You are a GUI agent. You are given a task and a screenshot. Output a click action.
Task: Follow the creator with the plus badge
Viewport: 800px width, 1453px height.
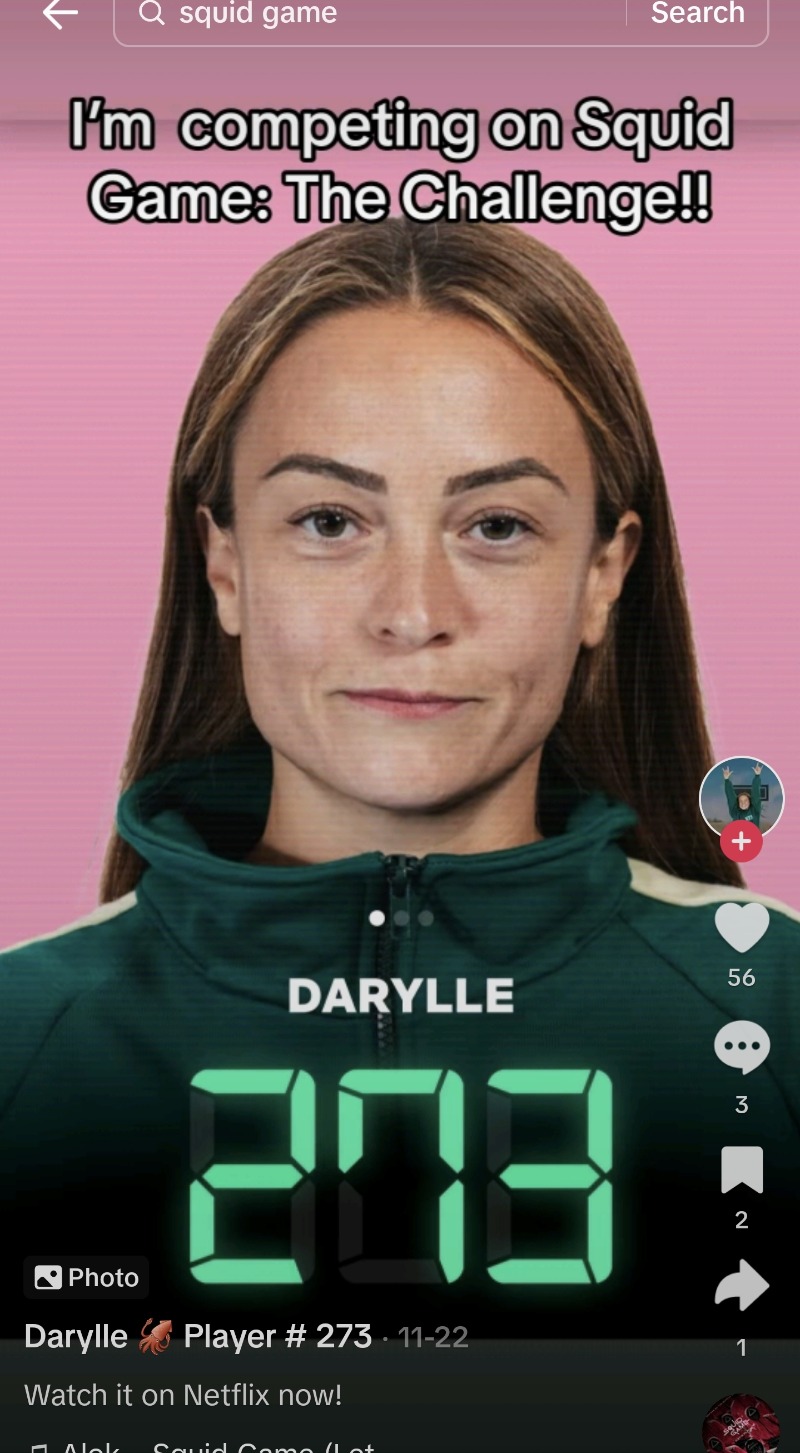(741, 842)
